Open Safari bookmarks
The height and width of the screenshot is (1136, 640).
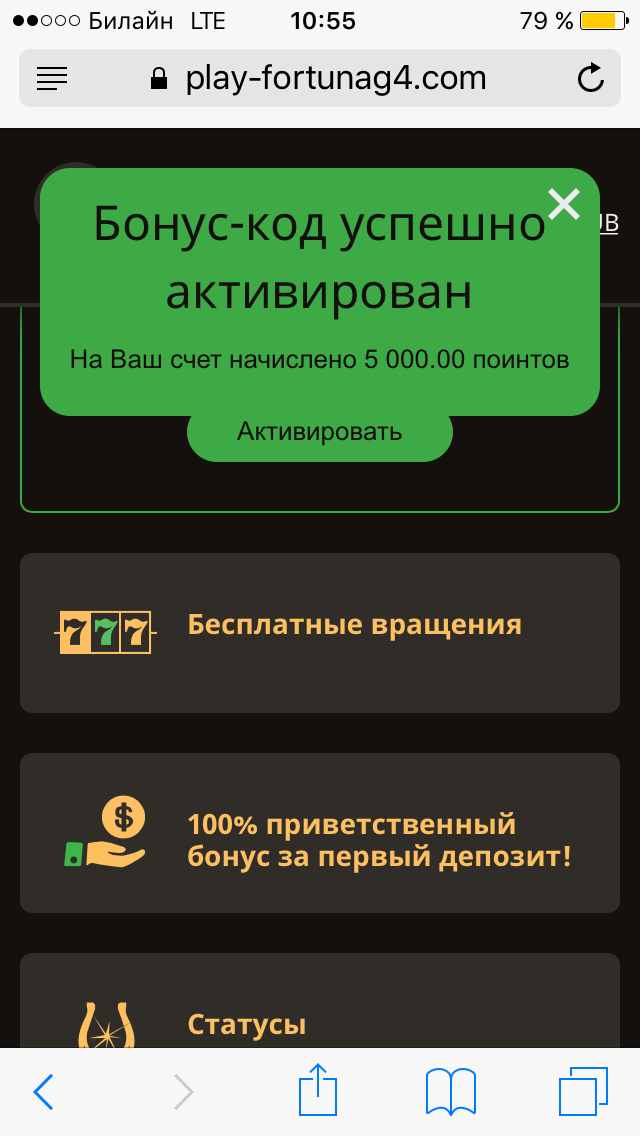click(x=451, y=1092)
